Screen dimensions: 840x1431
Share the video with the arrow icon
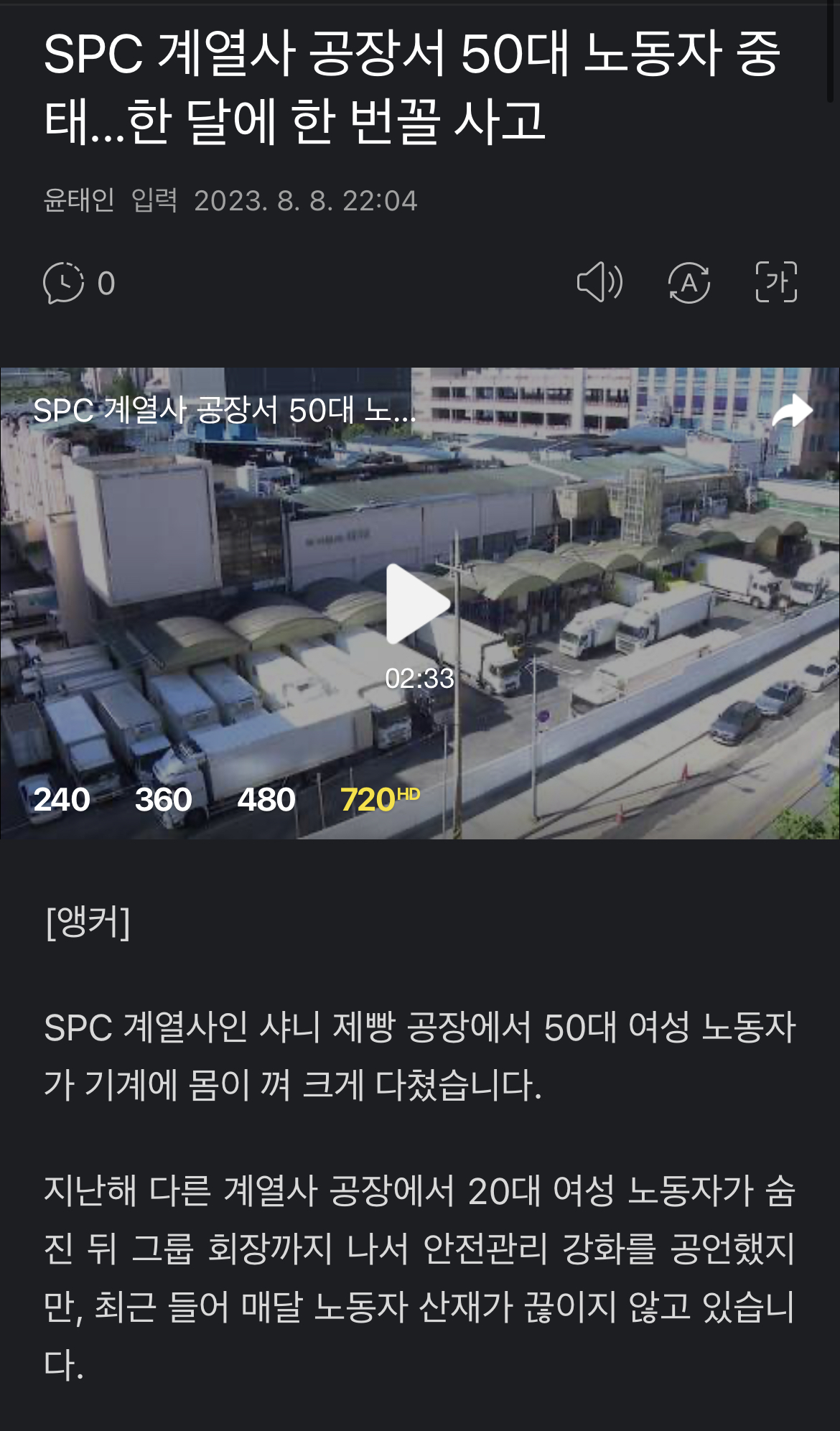(792, 411)
